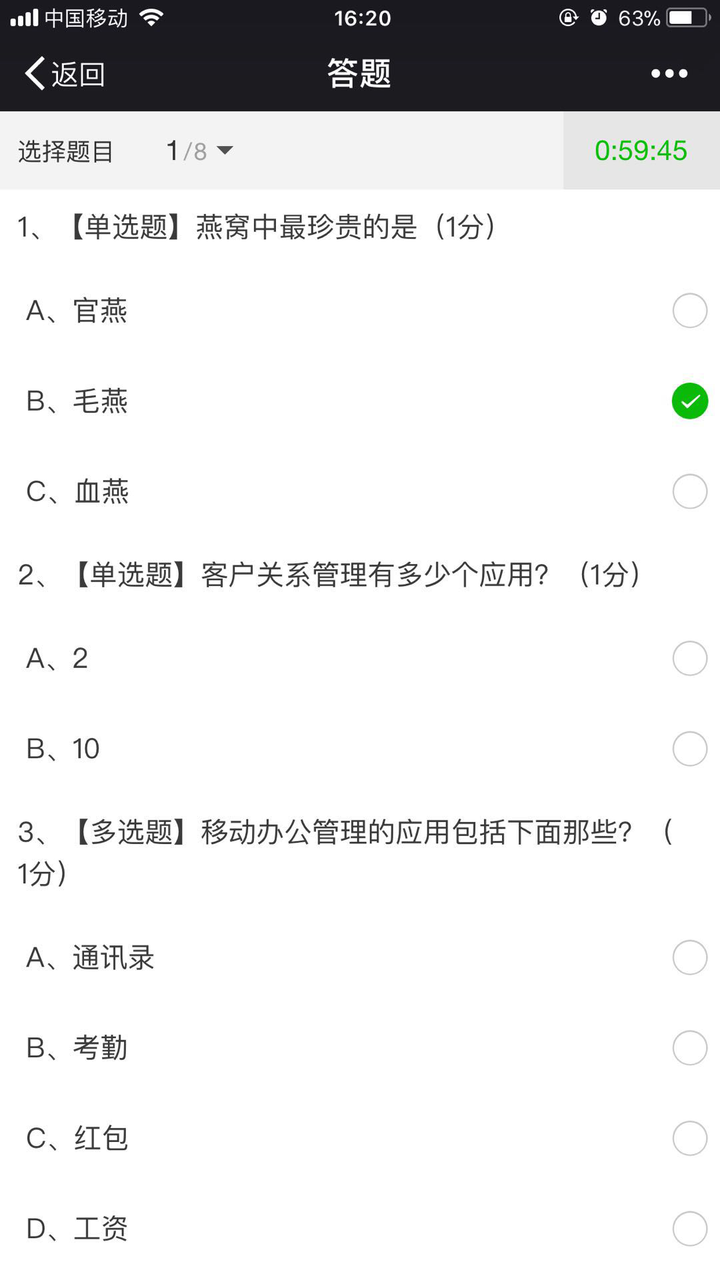
Task: Check option B 考勤
Action: 360,1047
